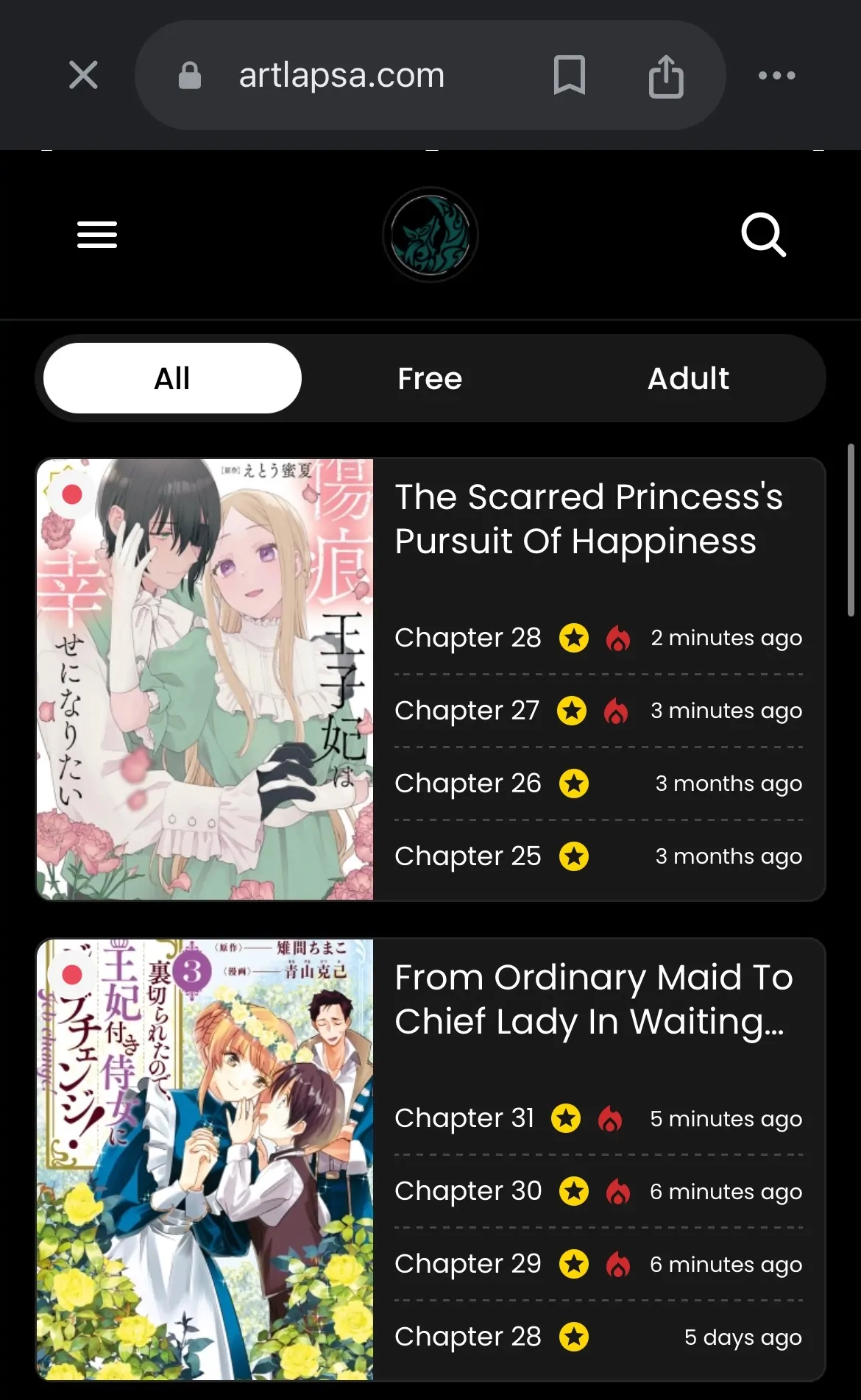861x1400 pixels.
Task: Click the star icon beside Chapter 26
Action: tap(573, 783)
